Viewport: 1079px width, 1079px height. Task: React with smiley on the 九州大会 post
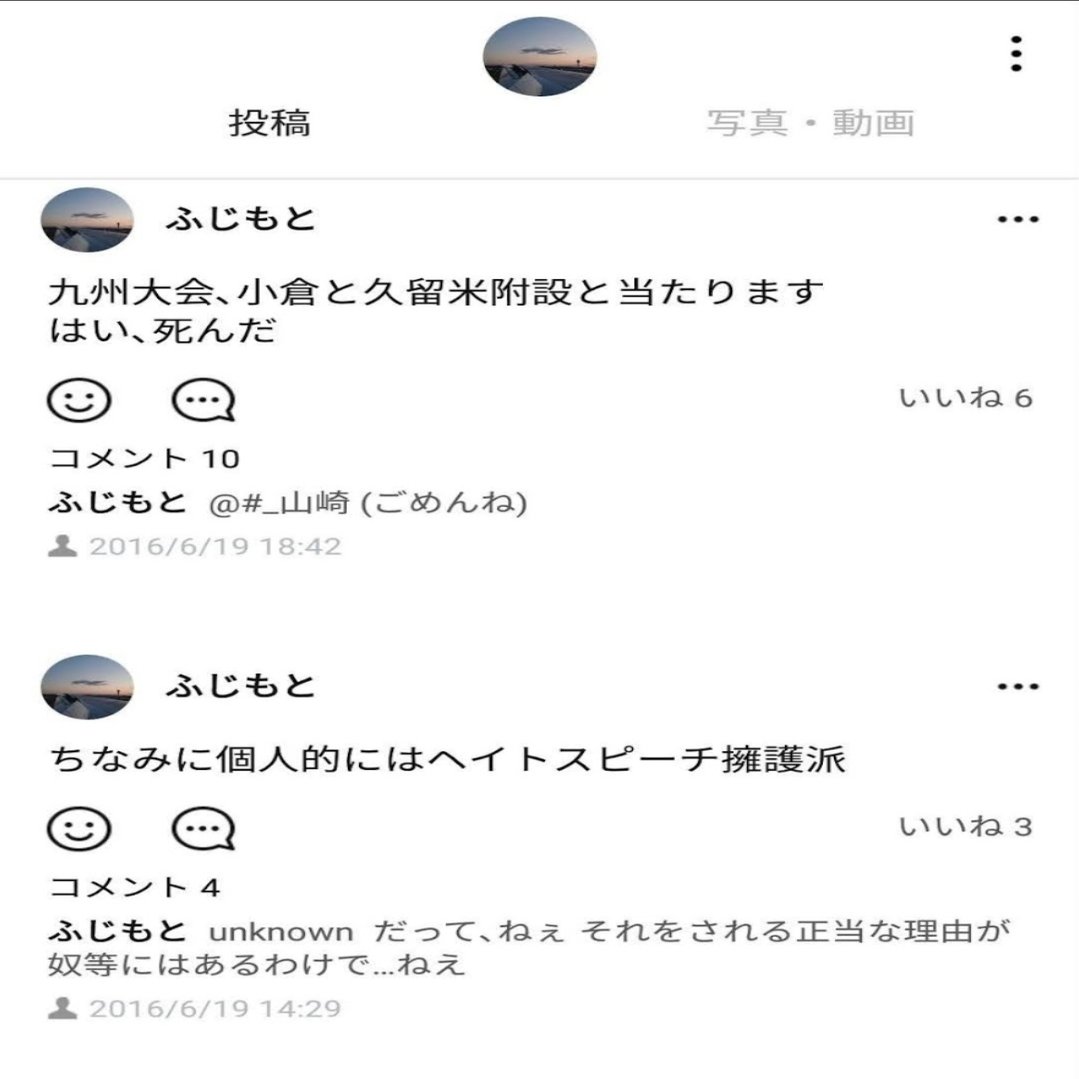point(79,401)
